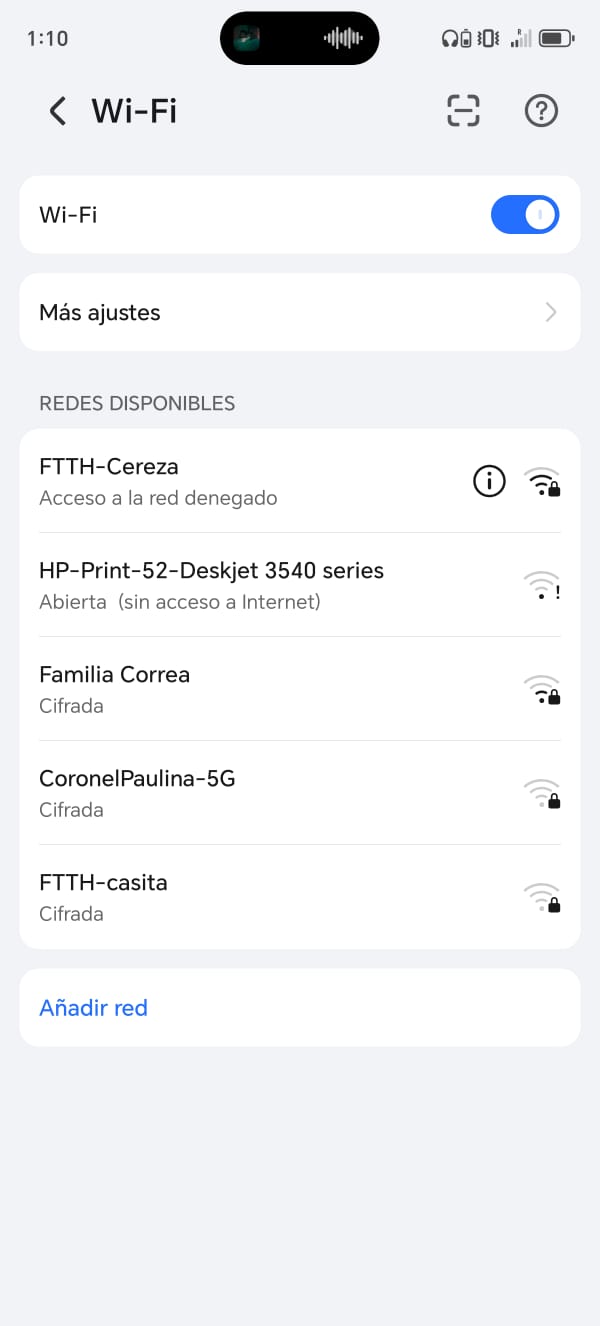View info details for FTTH-Cereza

click(489, 482)
